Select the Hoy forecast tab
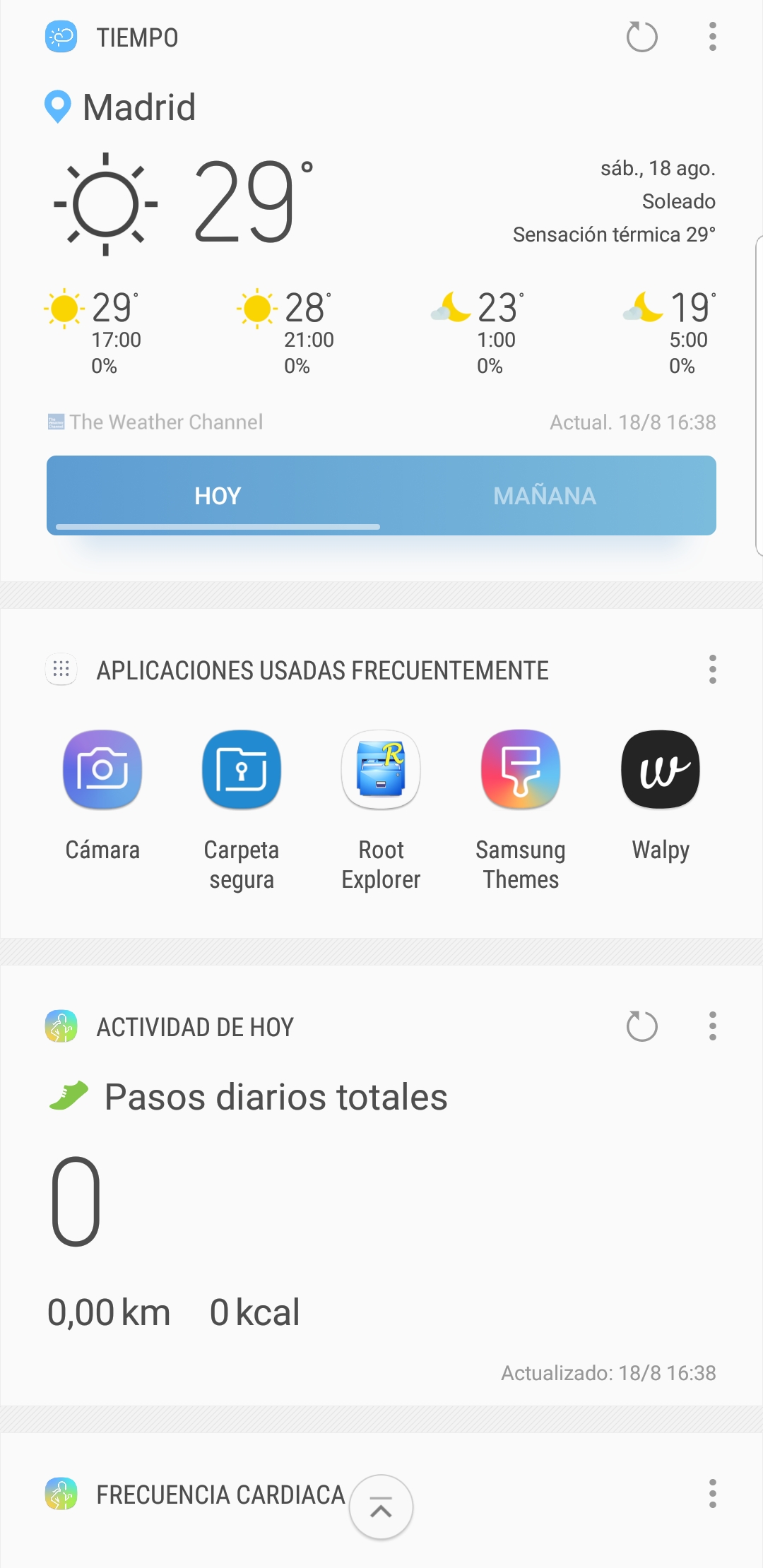Screen dimensions: 763x1568 (218, 496)
